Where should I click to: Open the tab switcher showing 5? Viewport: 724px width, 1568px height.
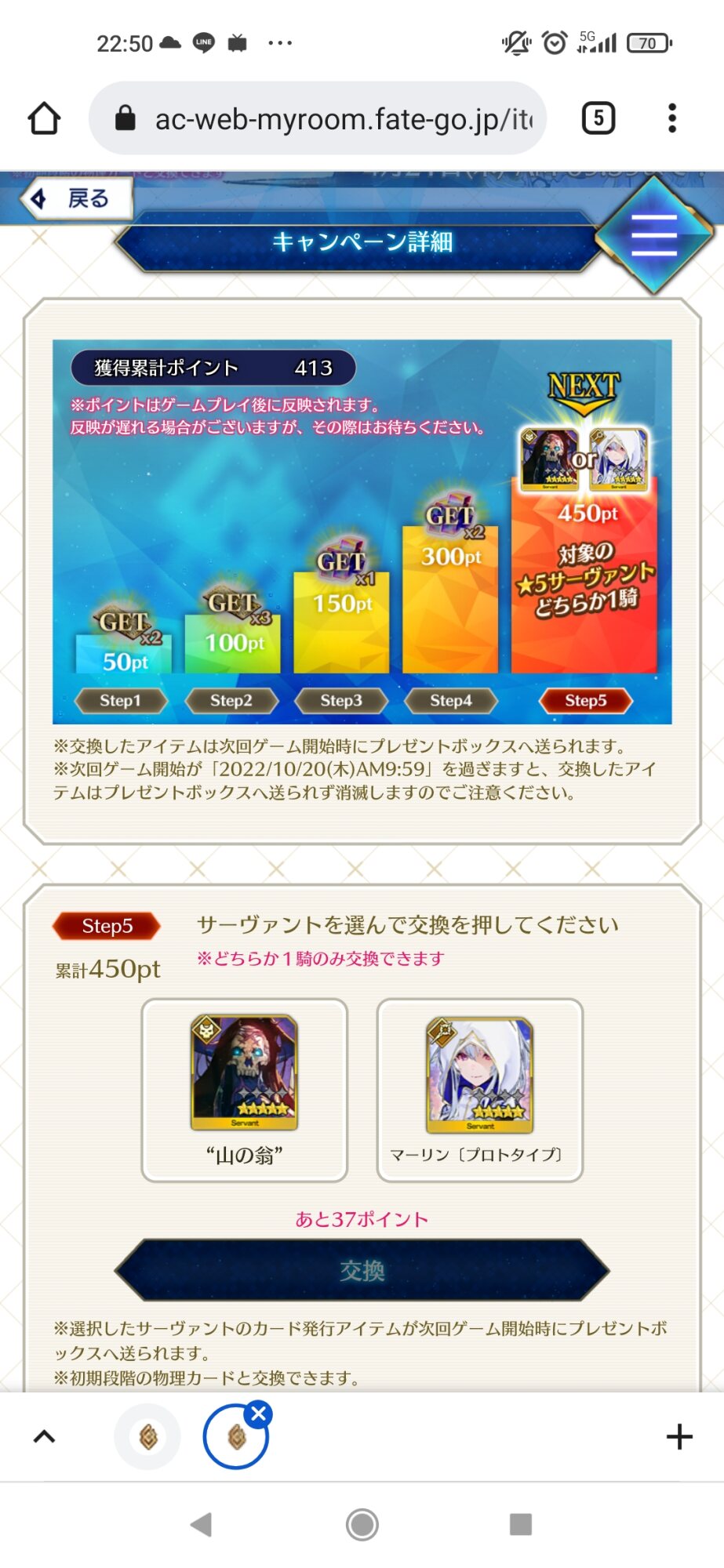pos(598,119)
